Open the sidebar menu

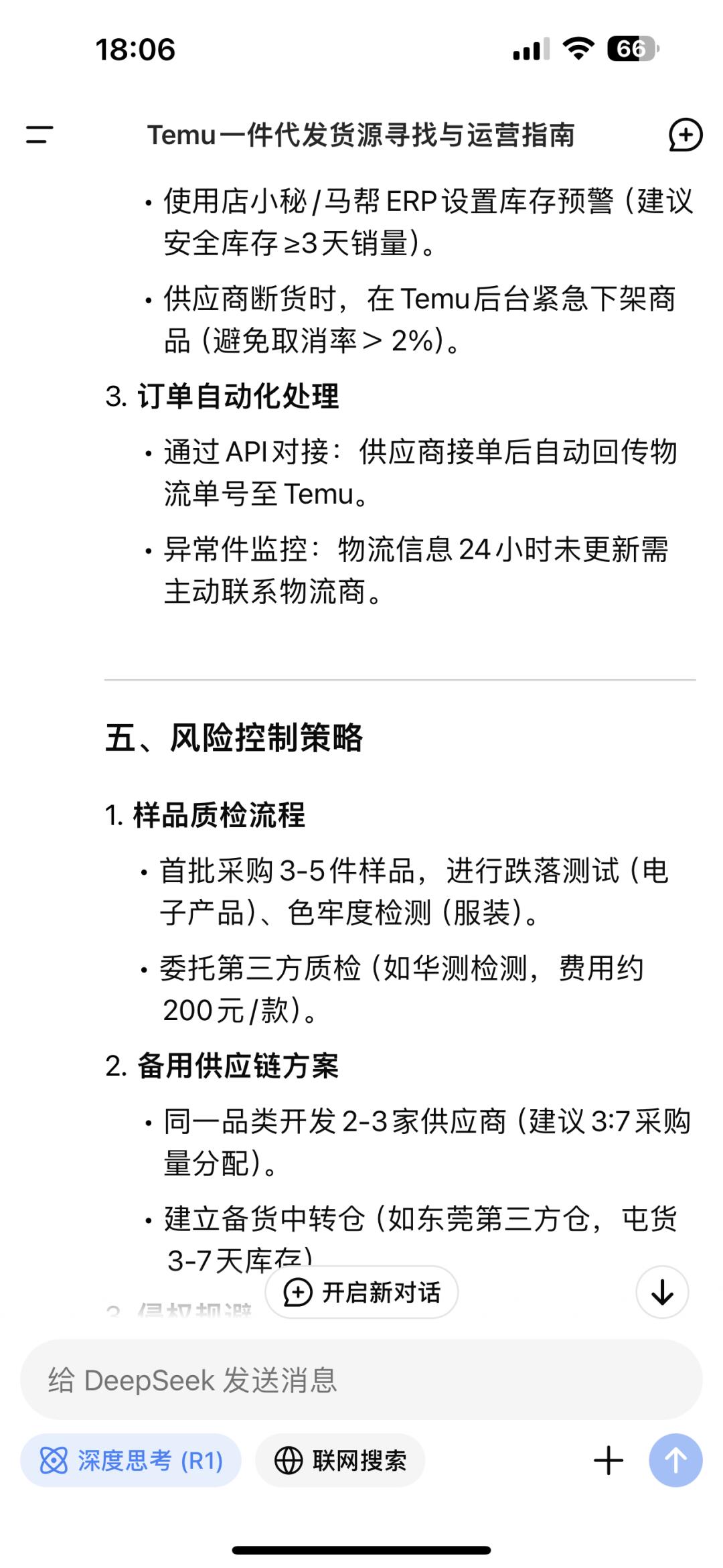(x=39, y=135)
